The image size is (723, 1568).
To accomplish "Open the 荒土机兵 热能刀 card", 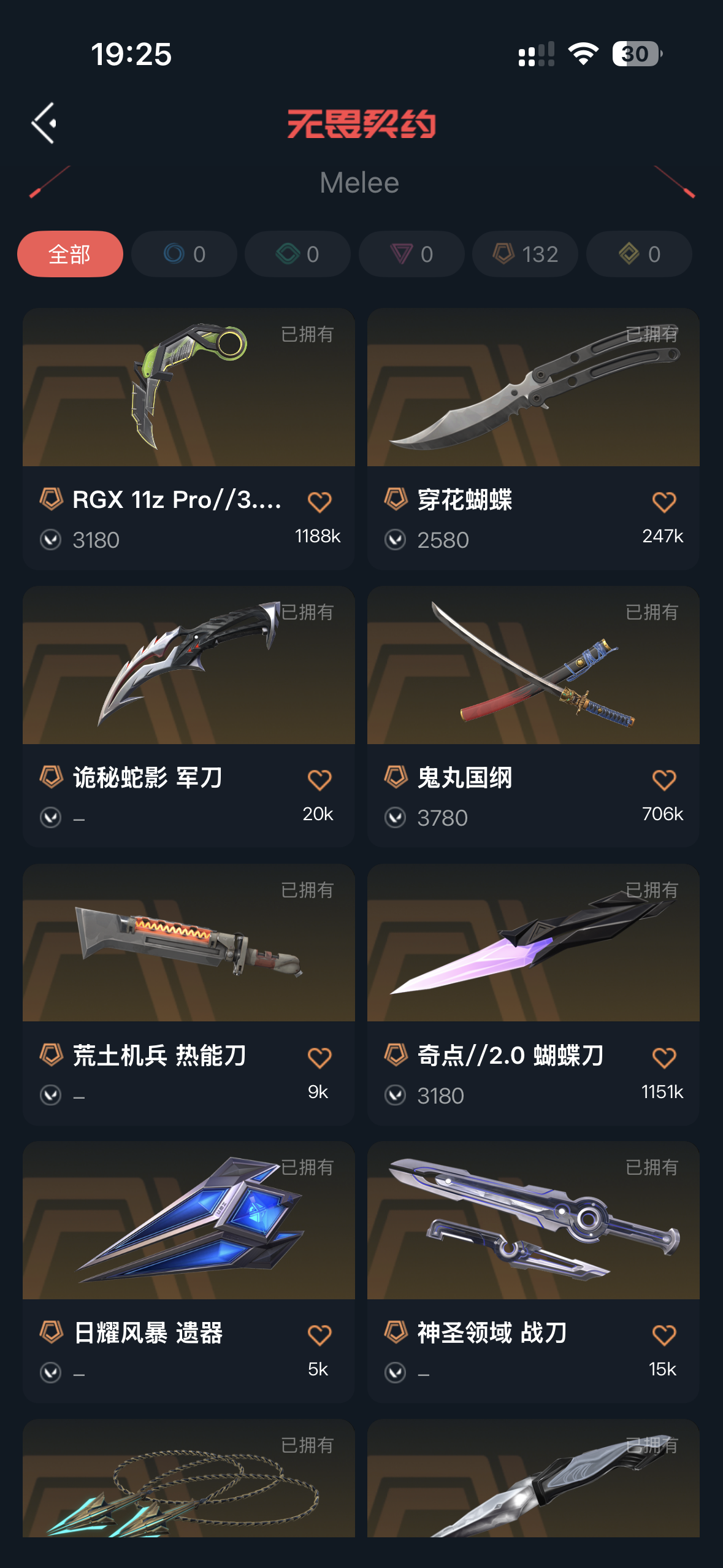I will tap(189, 994).
